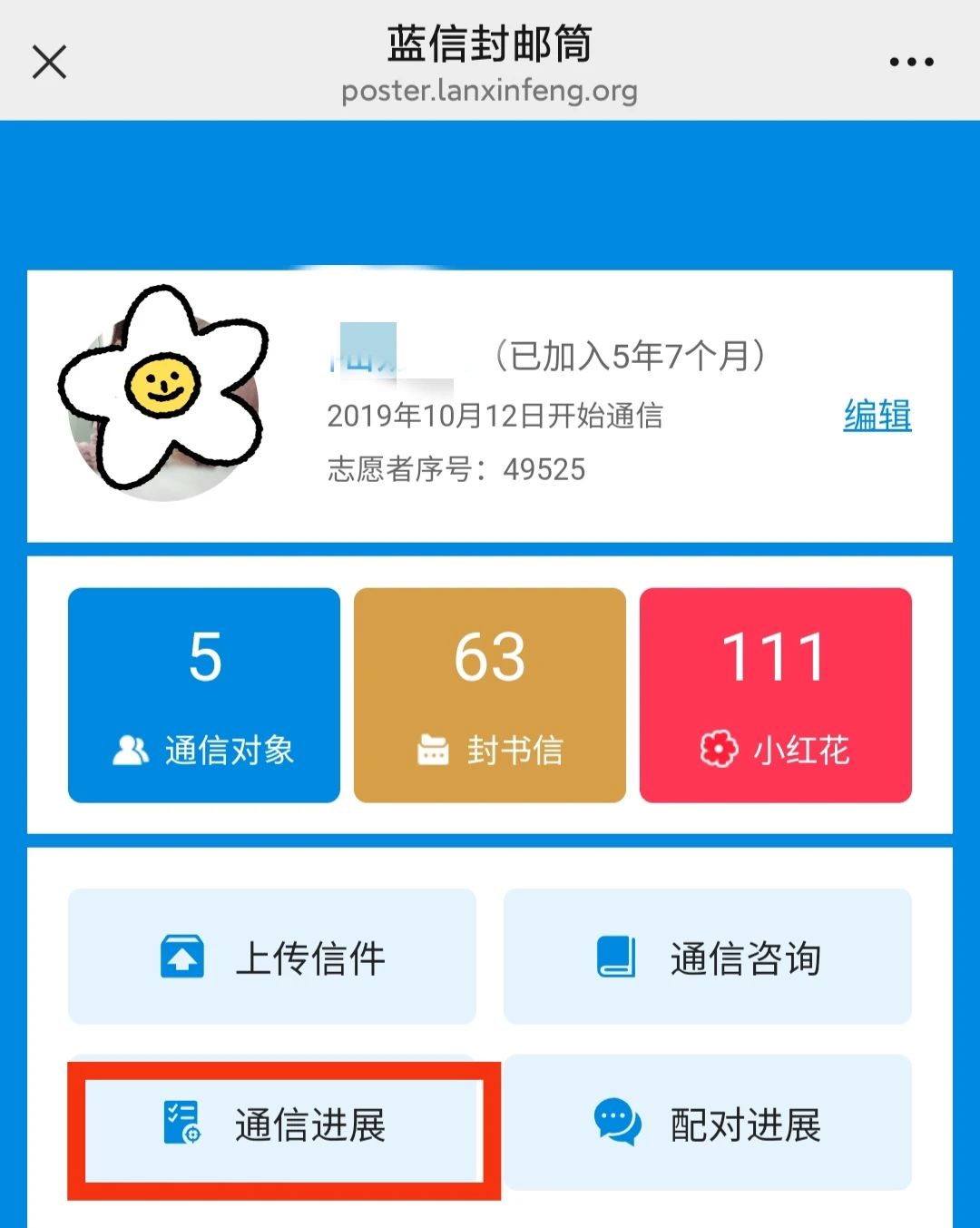View the 63 封书信 card

(490, 694)
